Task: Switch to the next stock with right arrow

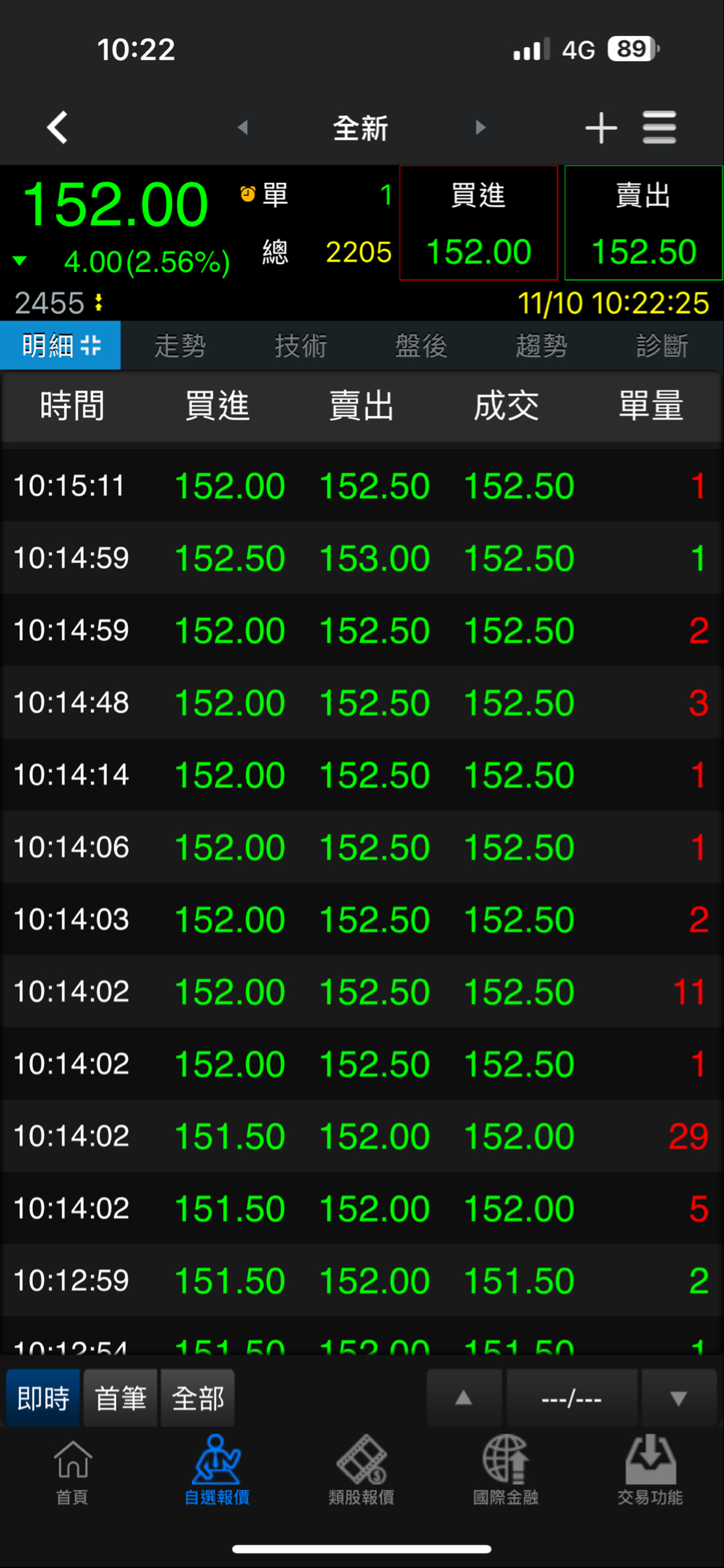Action: tap(481, 127)
